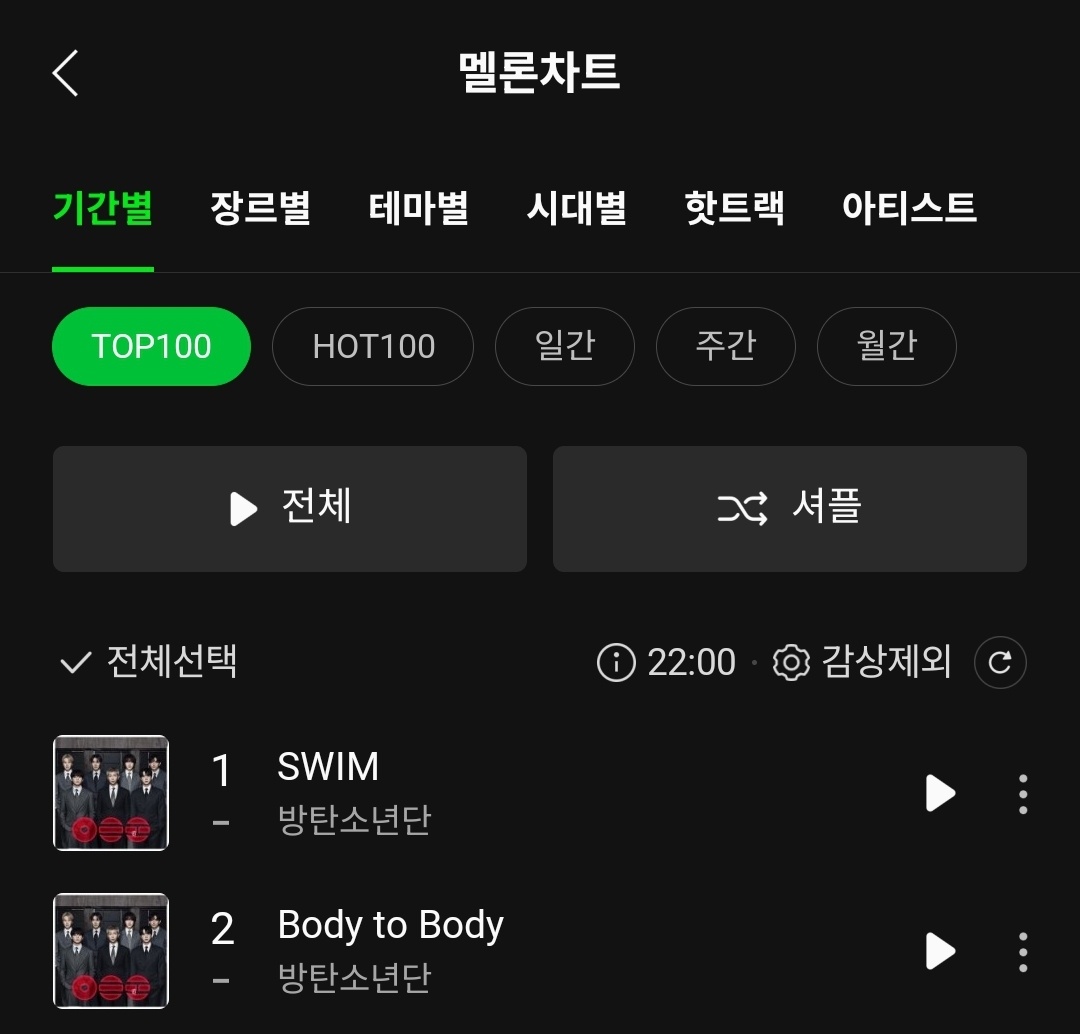The width and height of the screenshot is (1080, 1034).
Task: Select the 월간 chart chip
Action: pos(886,347)
